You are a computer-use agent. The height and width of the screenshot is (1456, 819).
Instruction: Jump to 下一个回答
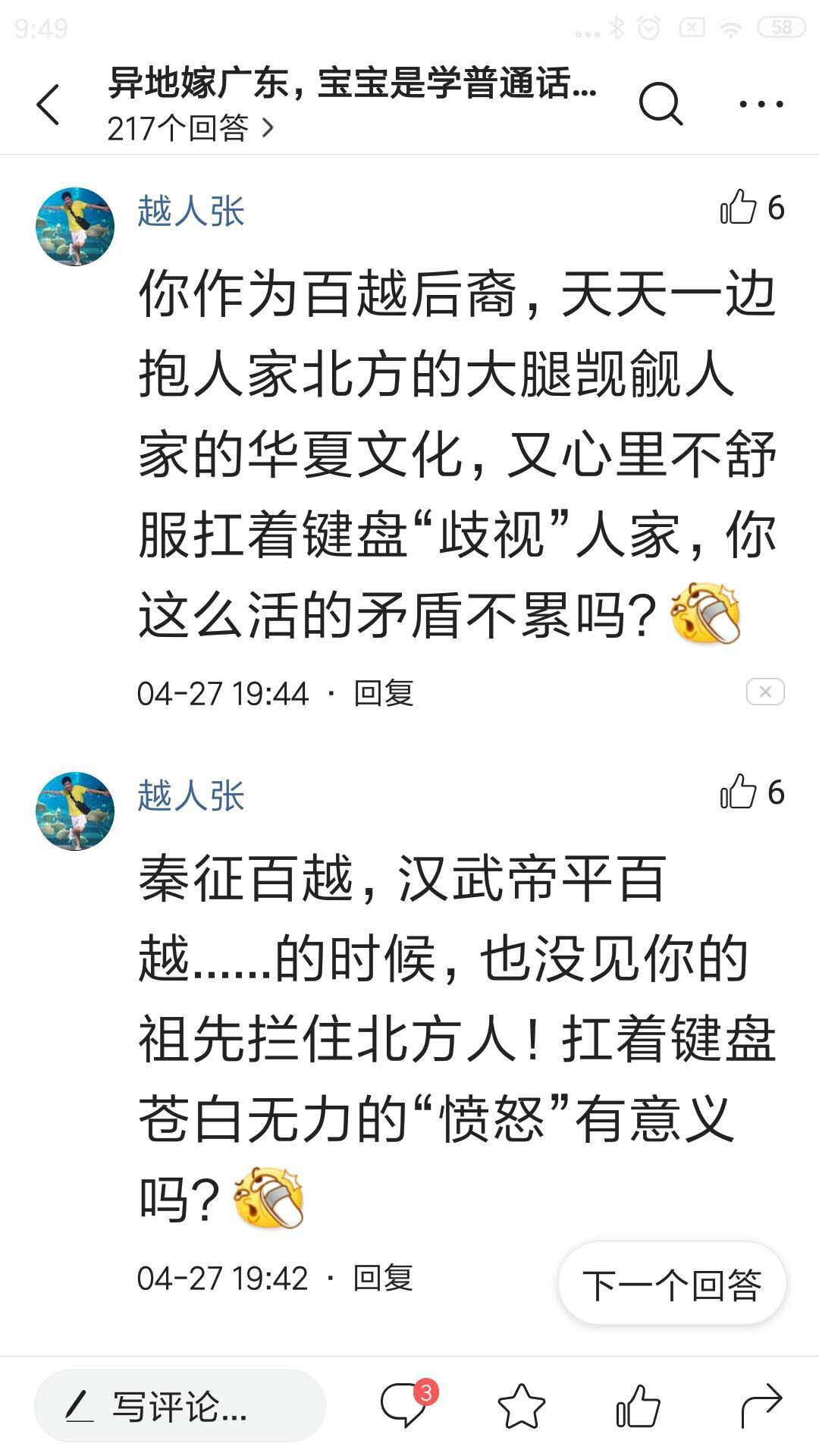(x=672, y=1285)
